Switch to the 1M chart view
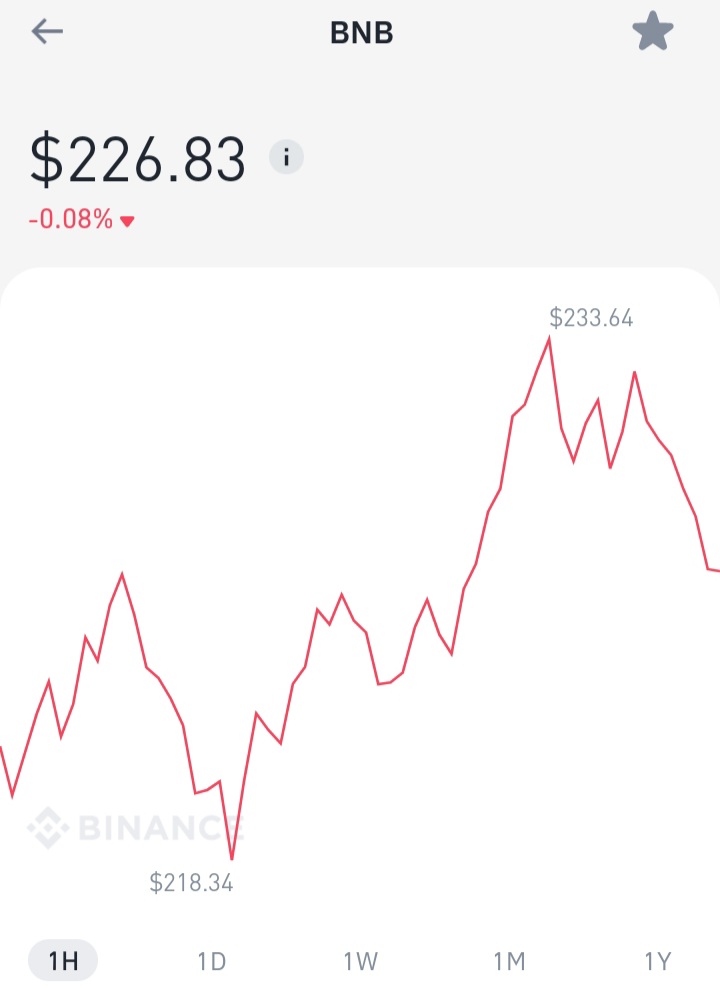 coord(509,962)
